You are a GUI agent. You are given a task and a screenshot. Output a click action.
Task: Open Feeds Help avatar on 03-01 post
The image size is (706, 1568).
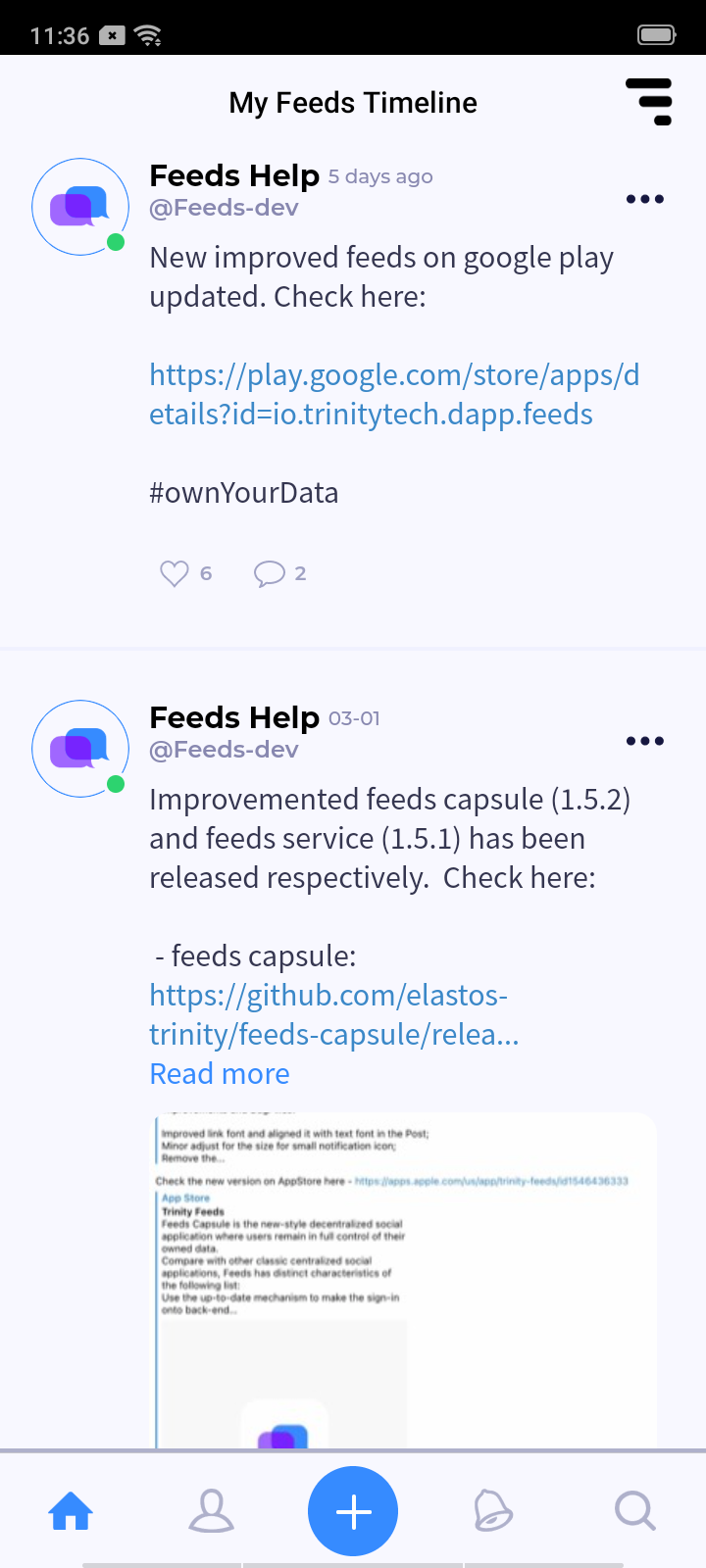pos(80,749)
